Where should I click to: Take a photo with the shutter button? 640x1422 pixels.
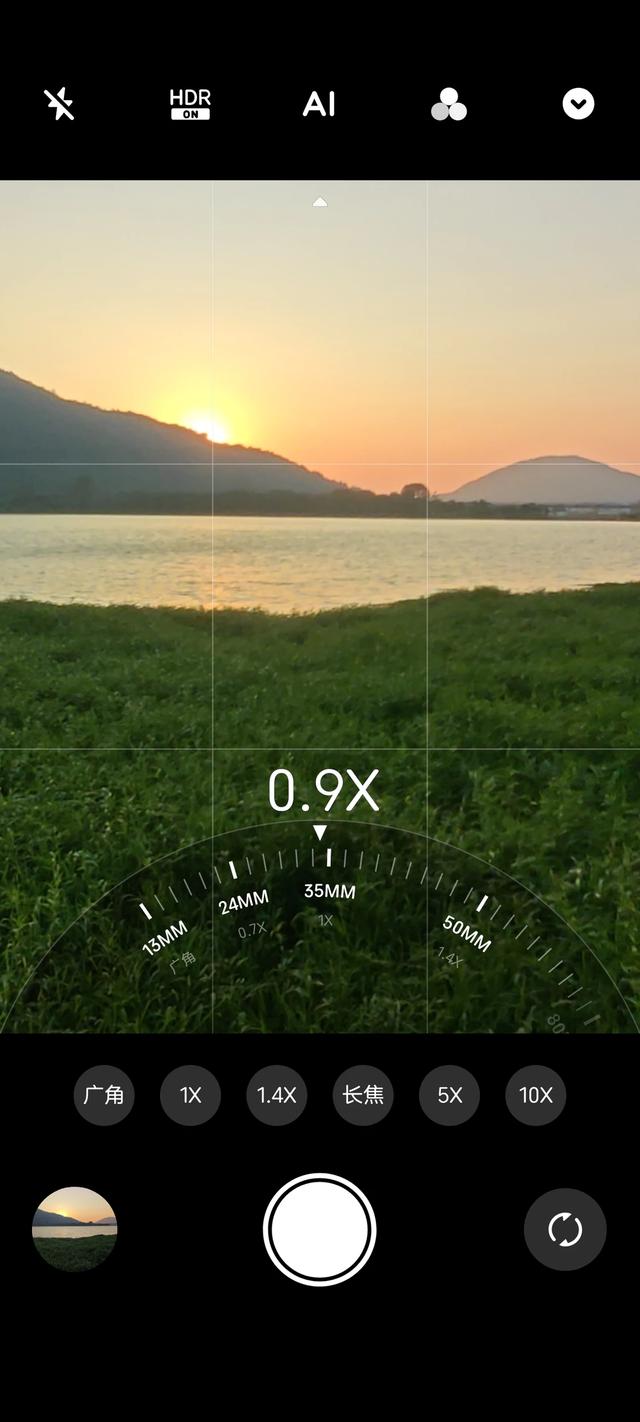[320, 1229]
